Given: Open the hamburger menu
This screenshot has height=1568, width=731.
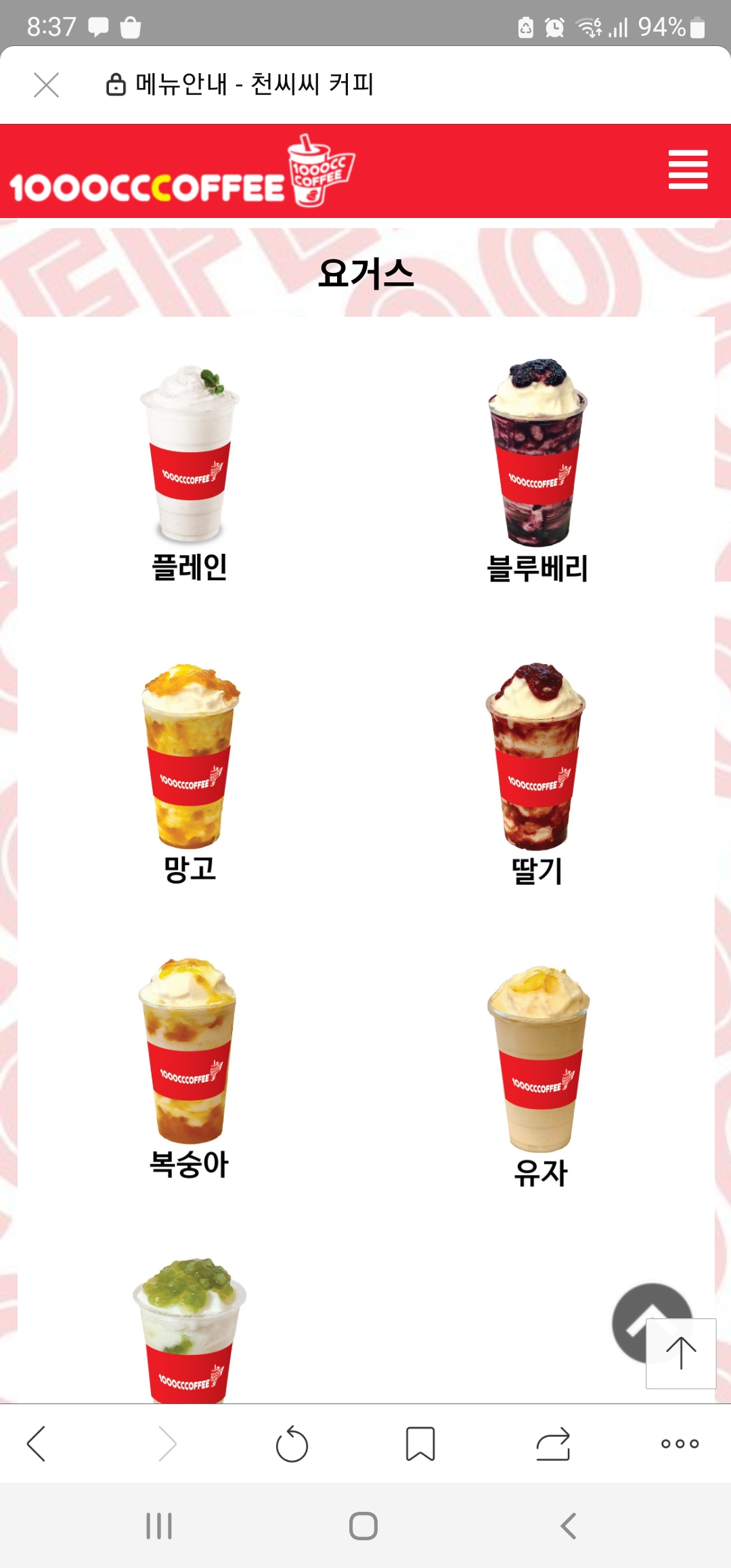Looking at the screenshot, I should coord(688,170).
